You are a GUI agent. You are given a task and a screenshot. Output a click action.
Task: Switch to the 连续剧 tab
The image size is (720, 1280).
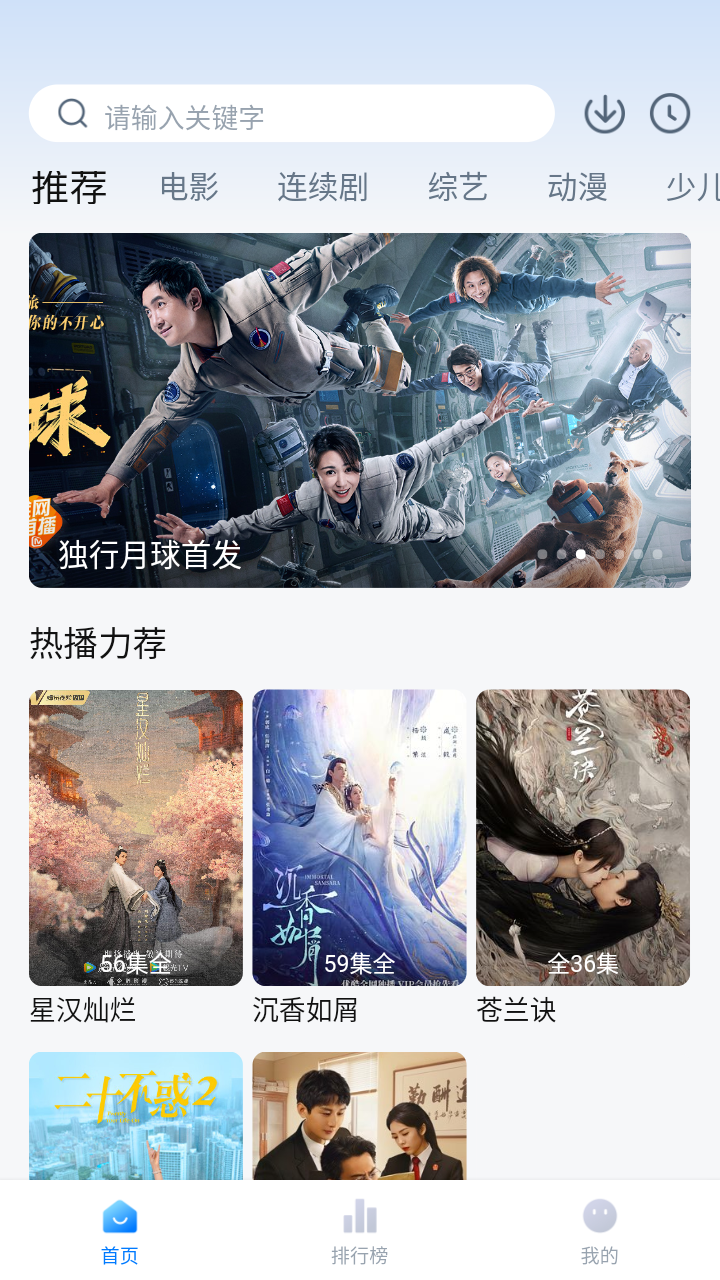322,187
